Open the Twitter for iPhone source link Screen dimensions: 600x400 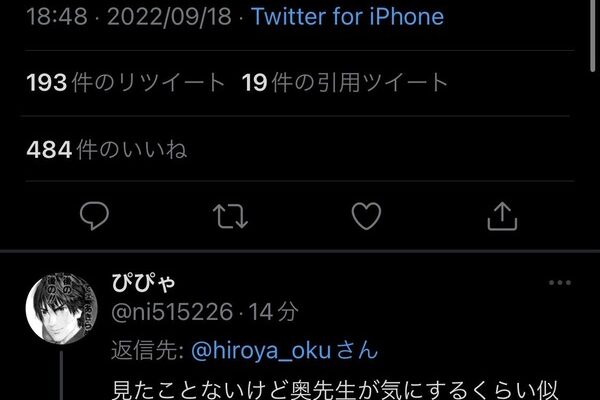click(x=347, y=16)
